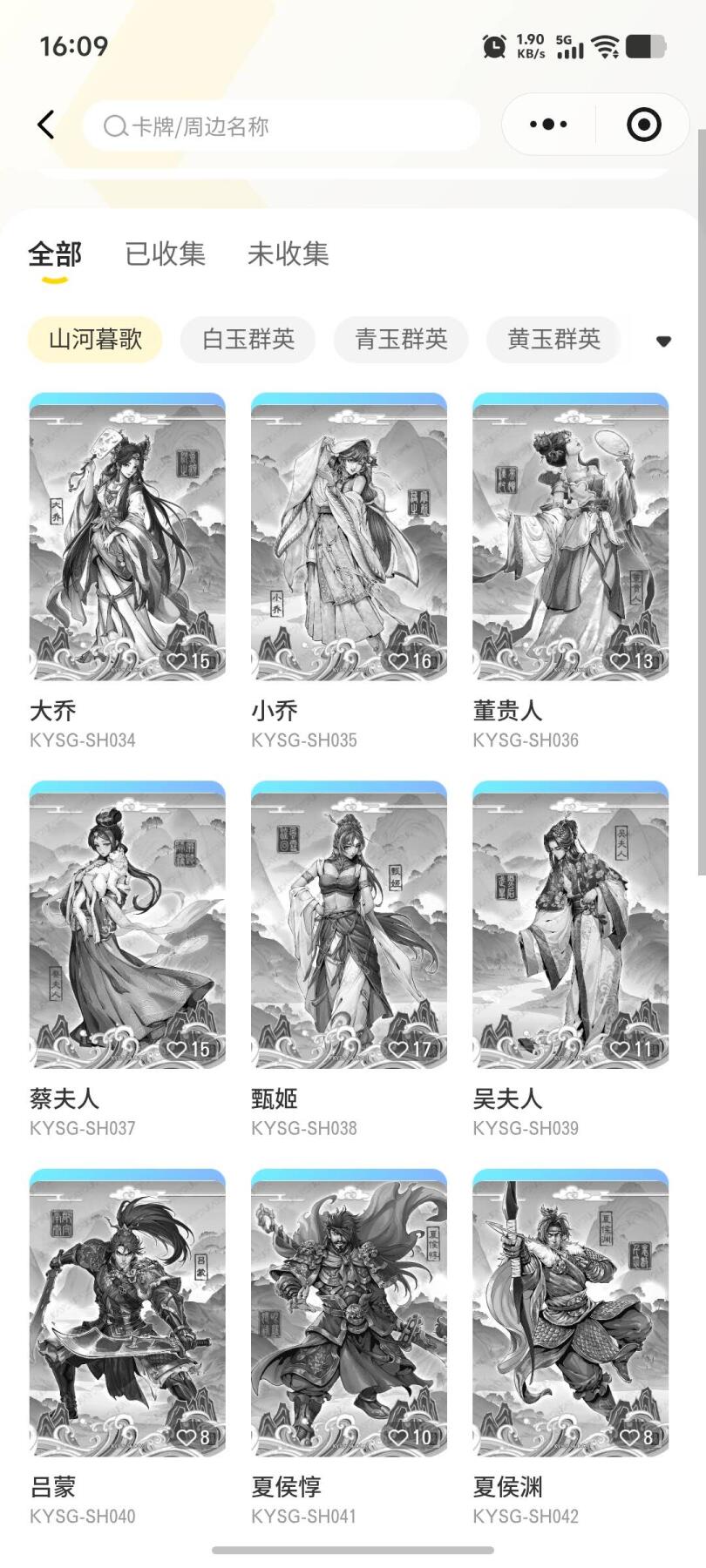Toggle like on the 吴夫人 card
706x1568 pixels.
click(x=621, y=1047)
